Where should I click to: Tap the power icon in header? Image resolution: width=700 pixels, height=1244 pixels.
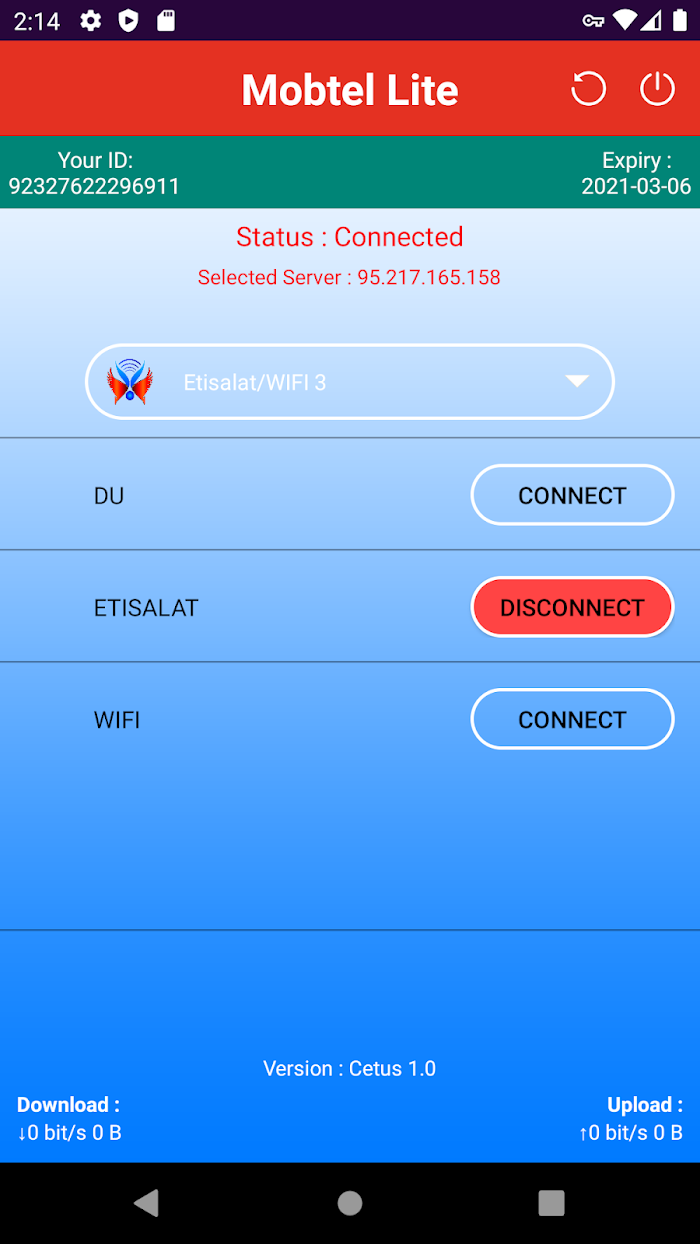point(657,89)
